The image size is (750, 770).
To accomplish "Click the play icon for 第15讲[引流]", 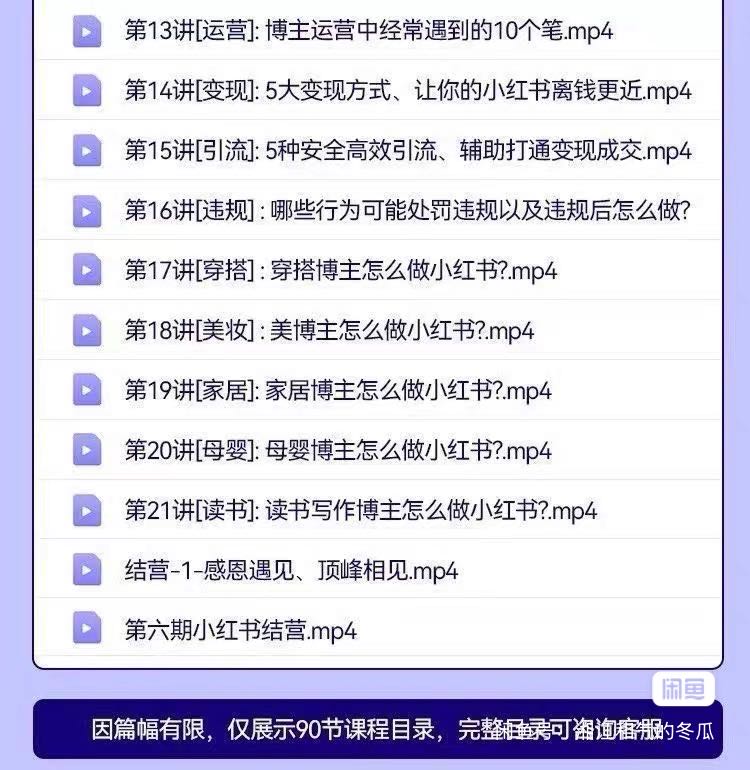I will 87,152.
